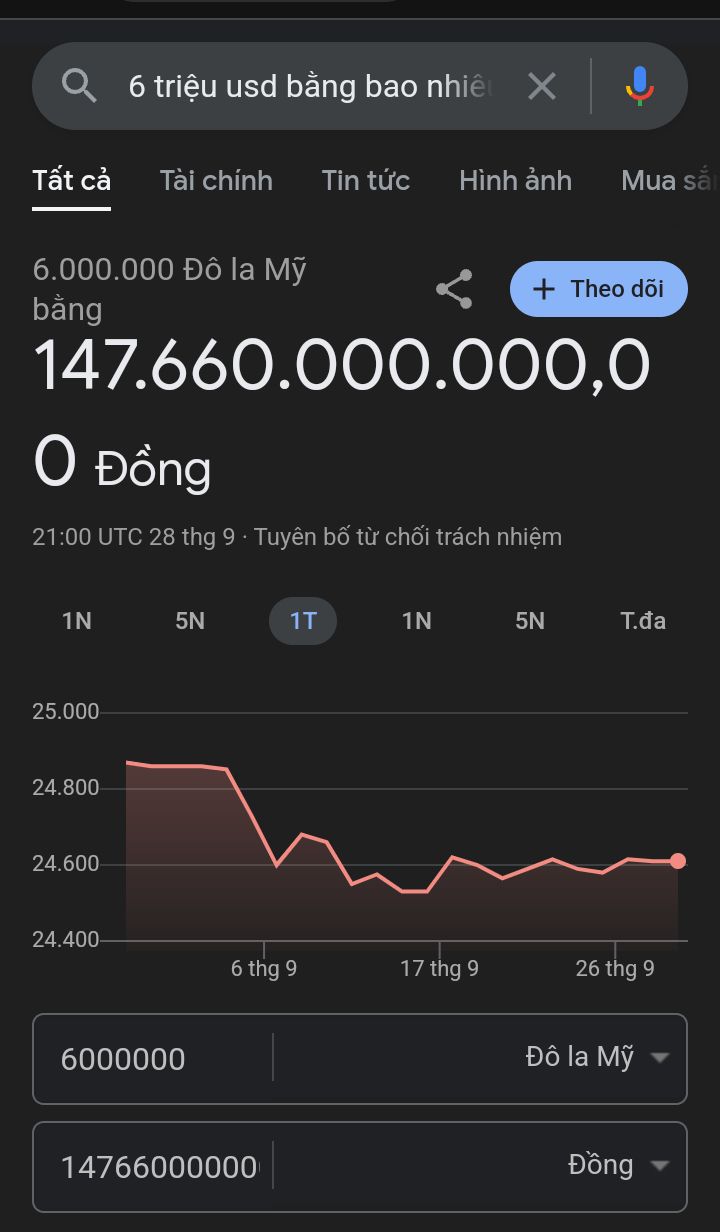Select the 1T chart range

point(303,621)
